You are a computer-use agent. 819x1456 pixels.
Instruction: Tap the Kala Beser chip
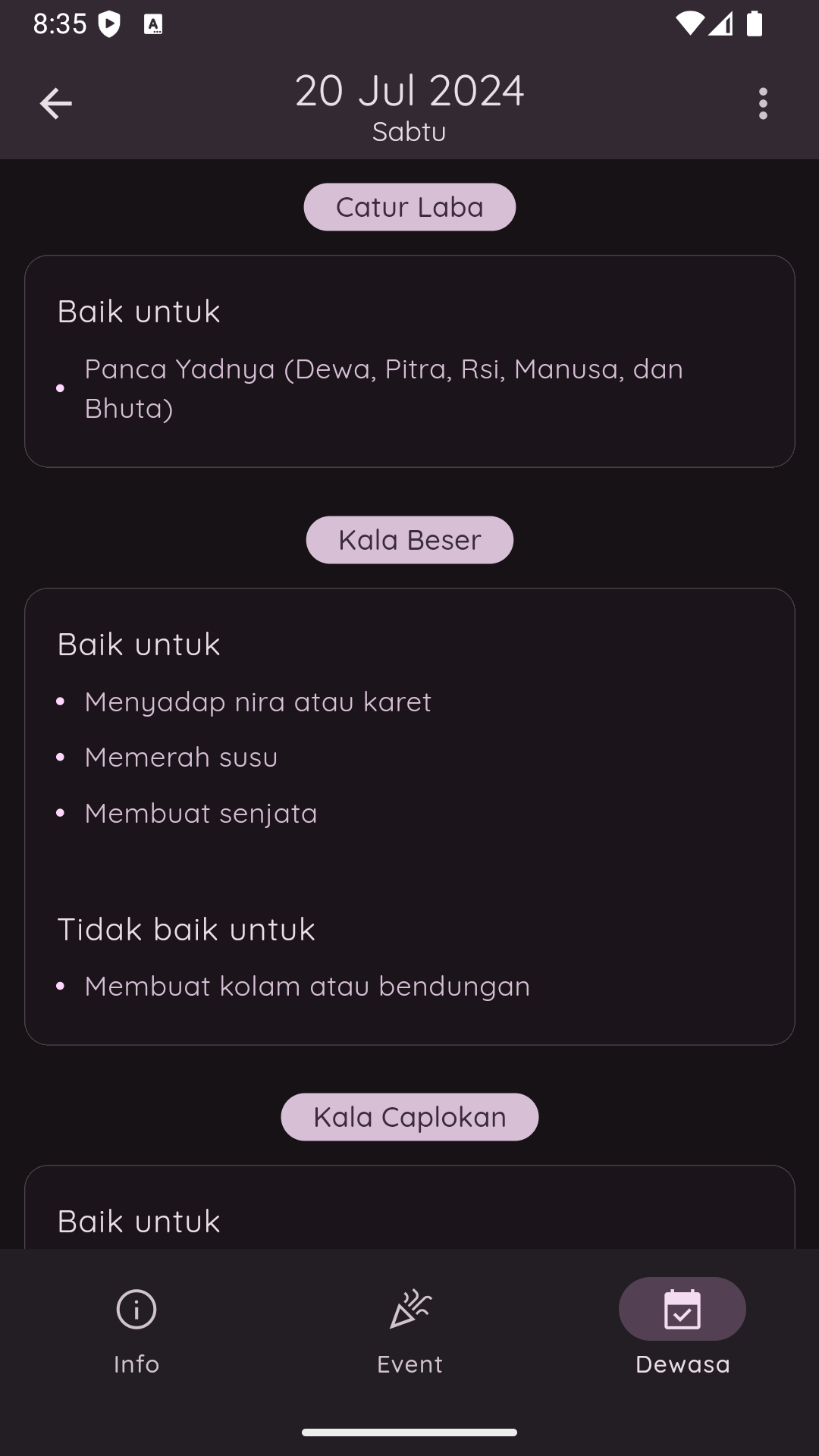[409, 539]
